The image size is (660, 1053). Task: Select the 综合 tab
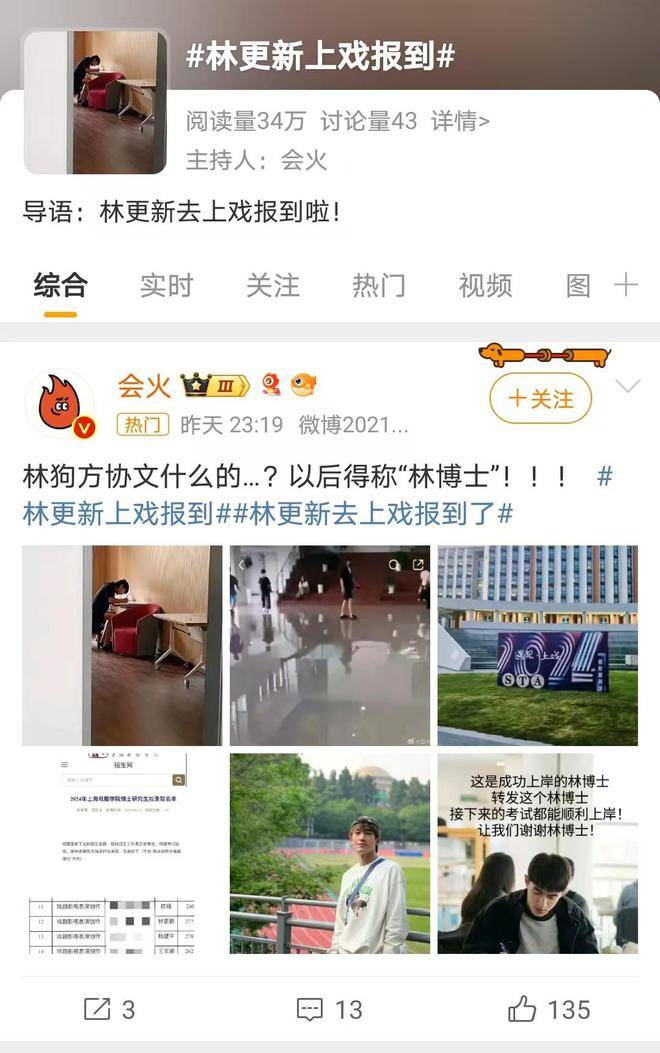tap(60, 286)
